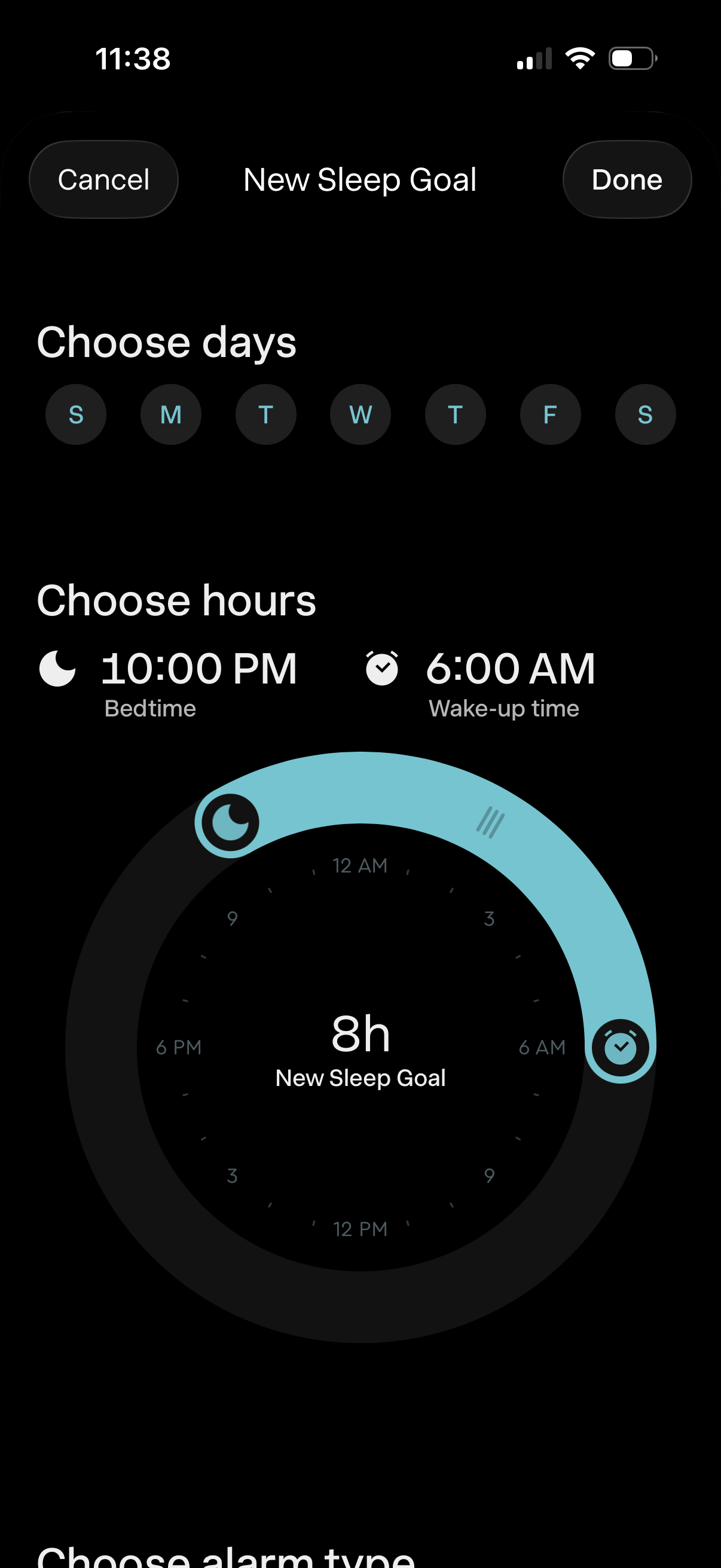Tap the 10:00 PM bedtime value
The width and height of the screenshot is (721, 1568).
tap(201, 668)
